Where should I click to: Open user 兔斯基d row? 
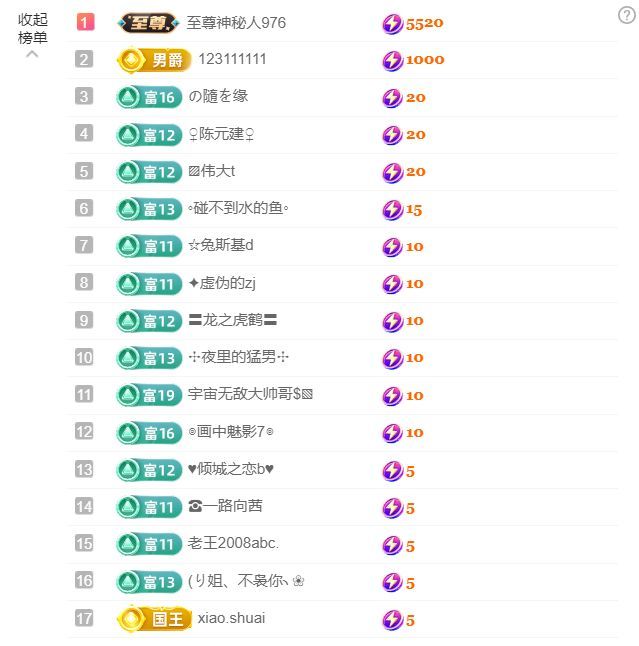[221, 246]
